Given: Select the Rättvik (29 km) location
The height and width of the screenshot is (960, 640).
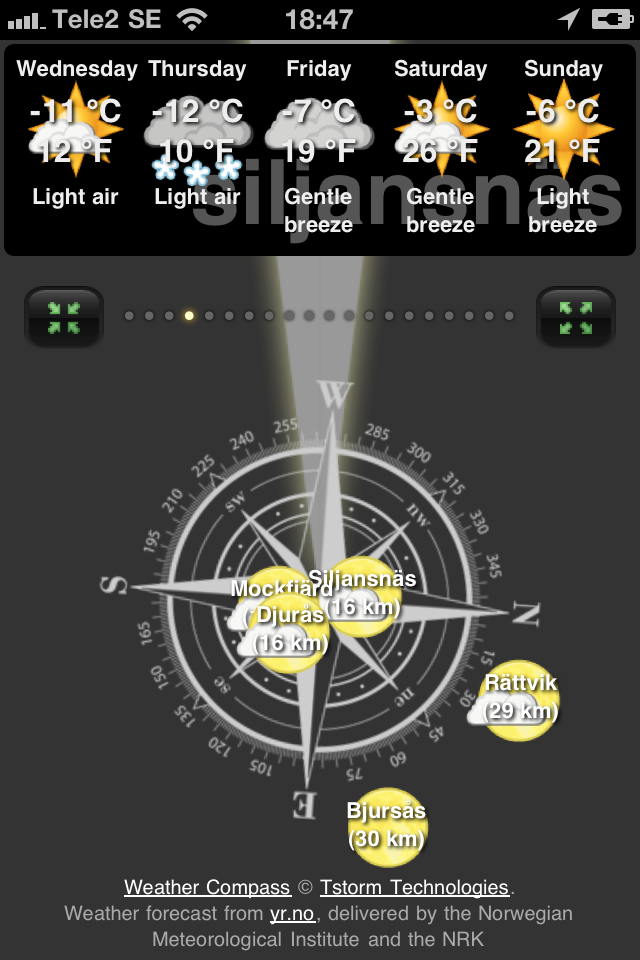Looking at the screenshot, I should click(x=519, y=699).
